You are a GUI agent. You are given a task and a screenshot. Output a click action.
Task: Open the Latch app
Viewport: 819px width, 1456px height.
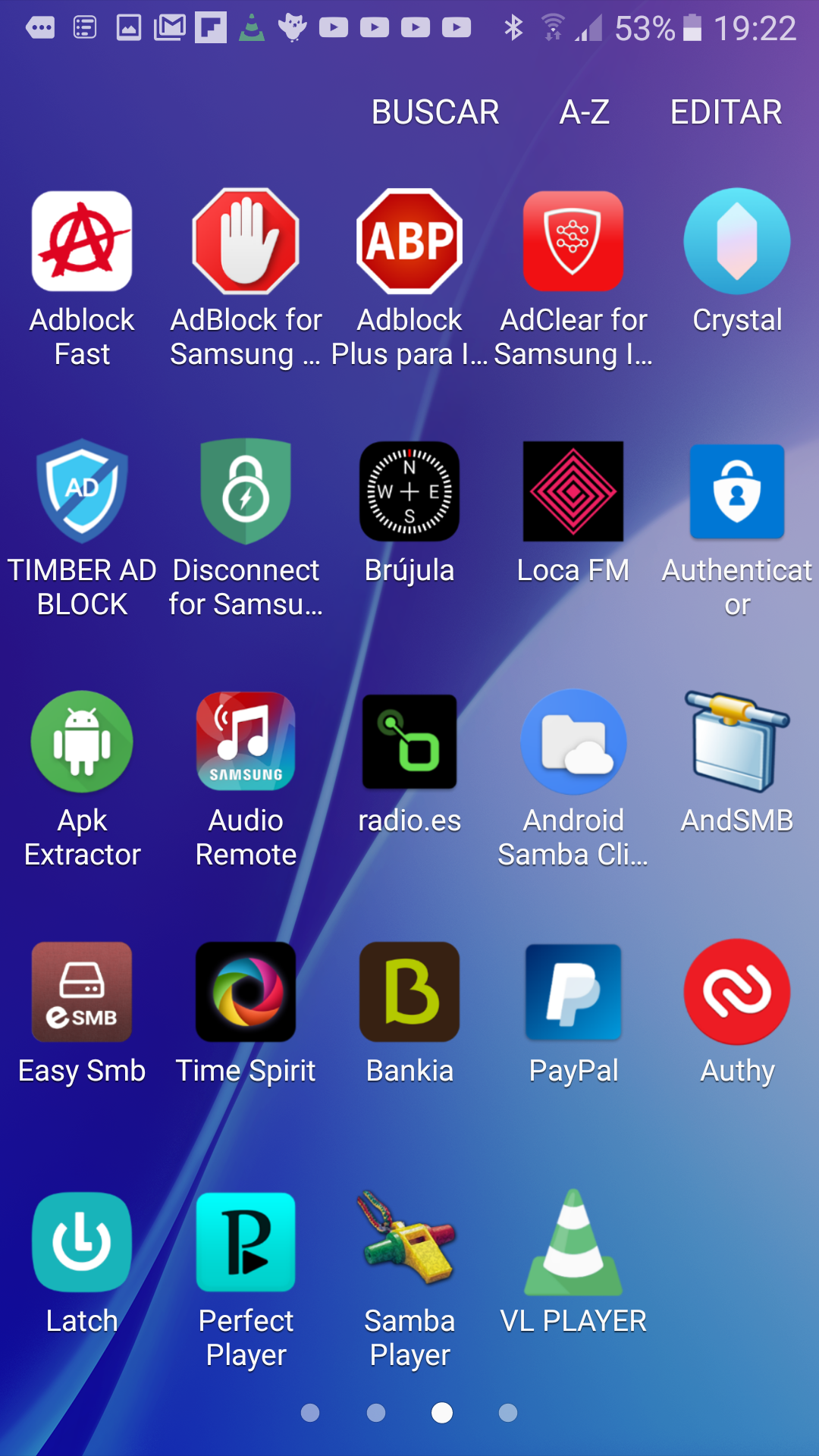click(x=82, y=1242)
